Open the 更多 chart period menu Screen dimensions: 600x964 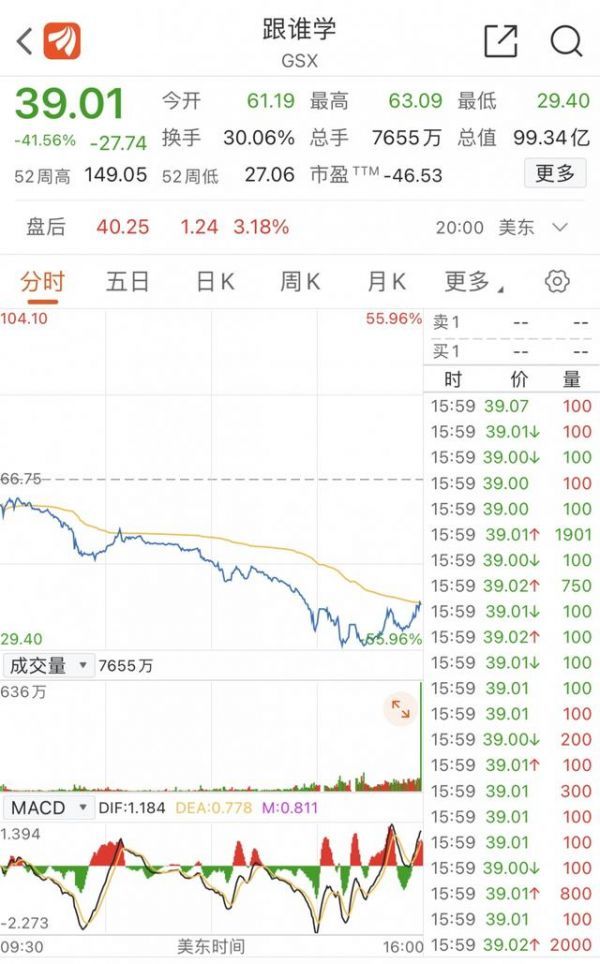(x=473, y=282)
